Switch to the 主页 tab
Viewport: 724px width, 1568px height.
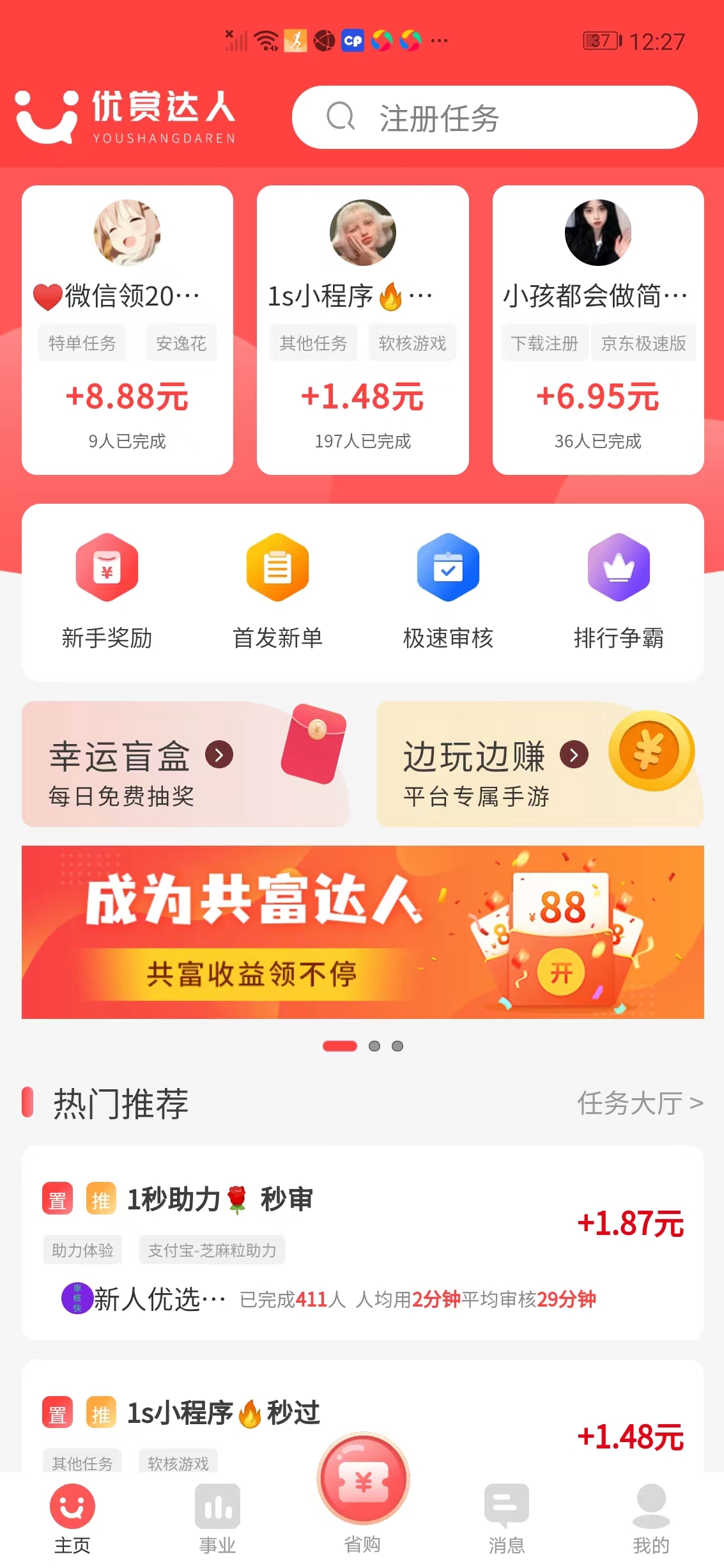pos(72,1505)
